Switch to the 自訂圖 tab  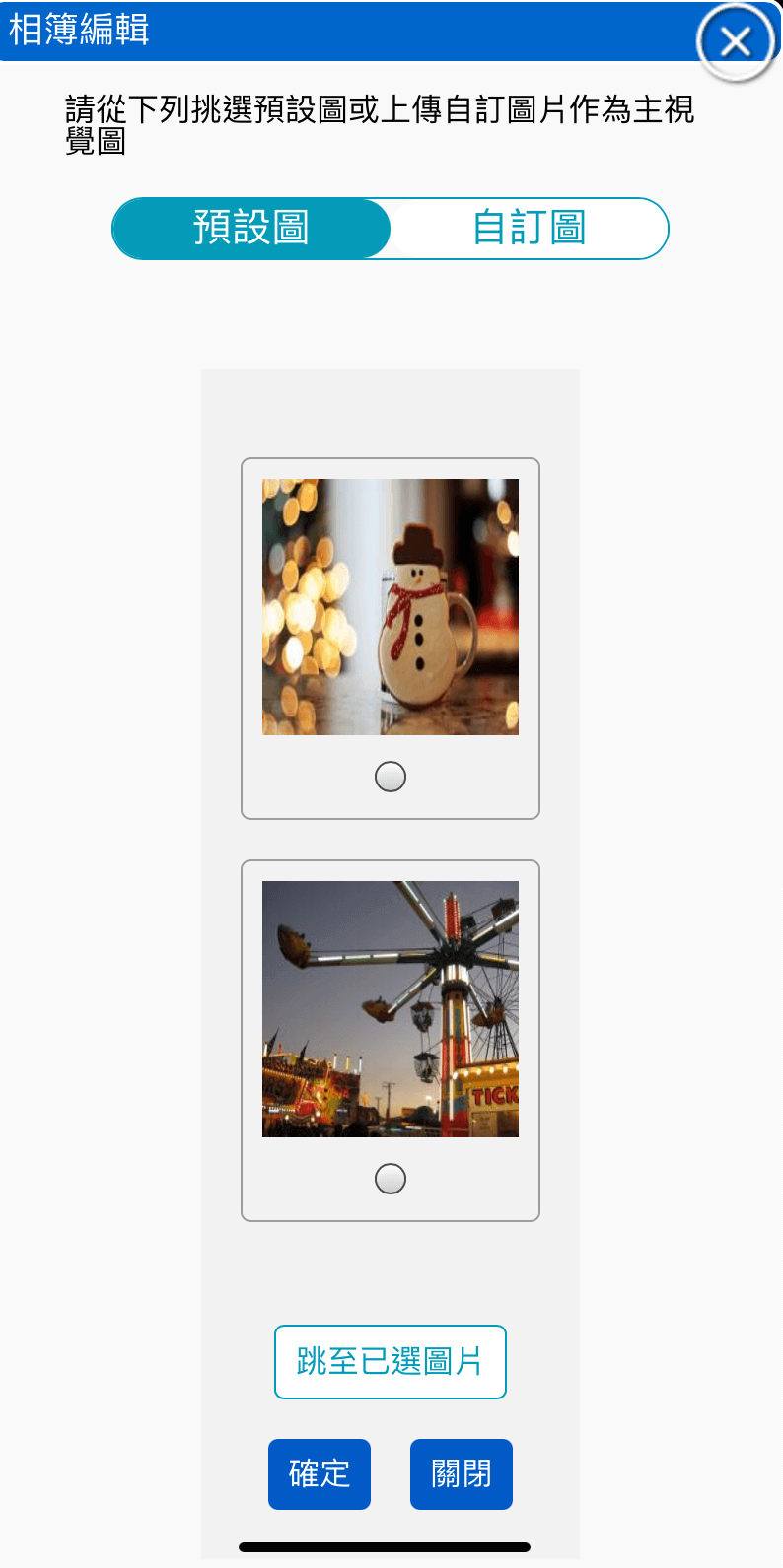530,228
